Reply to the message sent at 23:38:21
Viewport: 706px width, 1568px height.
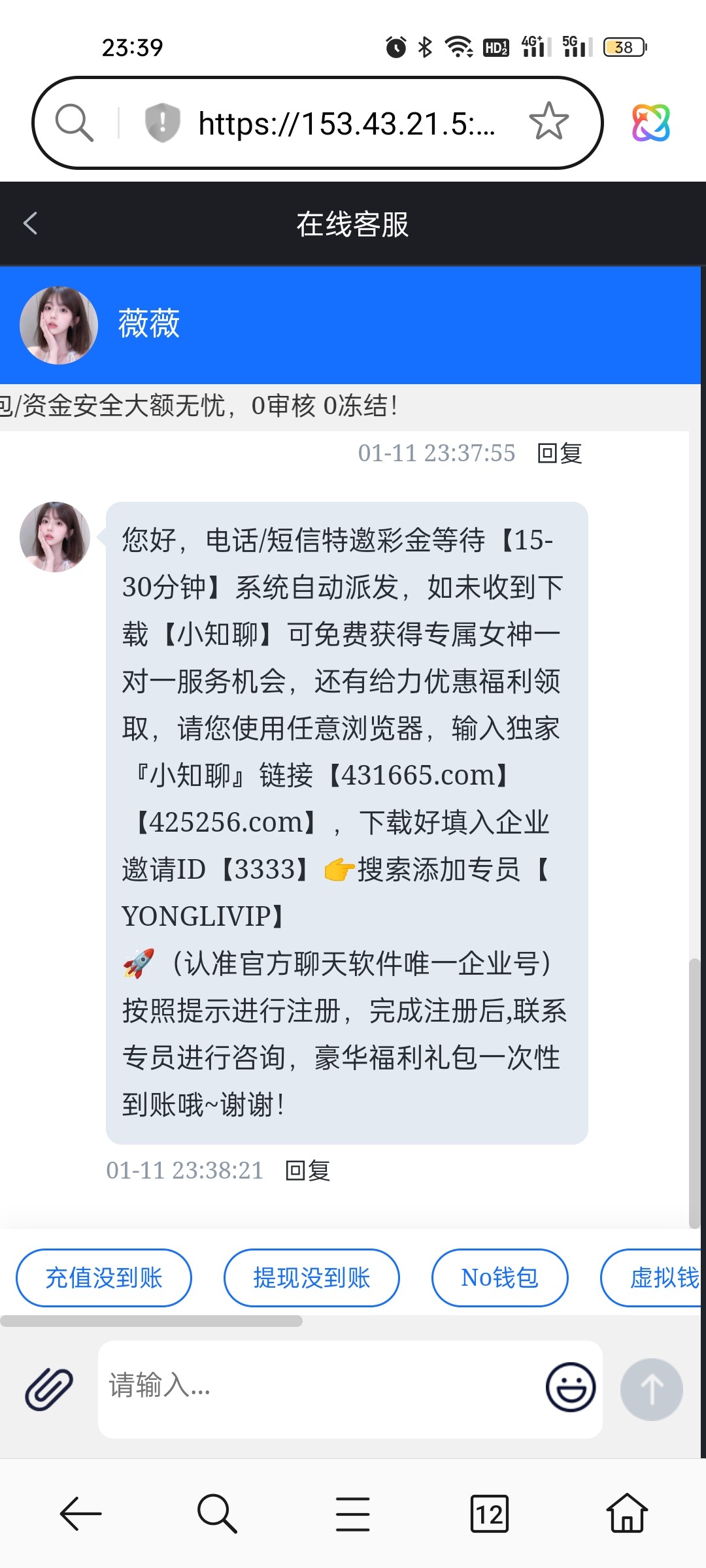point(308,1170)
